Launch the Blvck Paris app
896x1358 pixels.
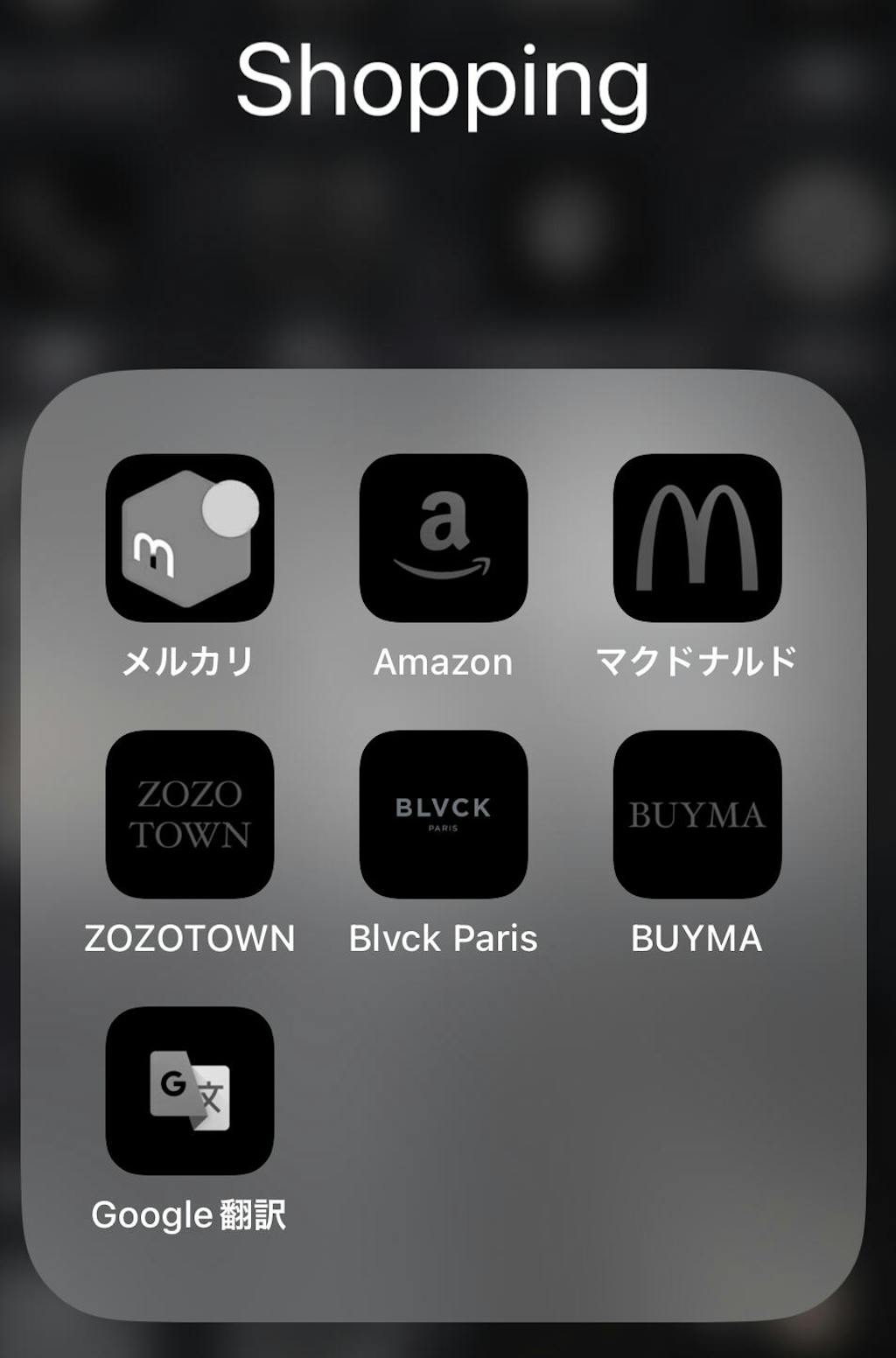pyautogui.click(x=444, y=815)
